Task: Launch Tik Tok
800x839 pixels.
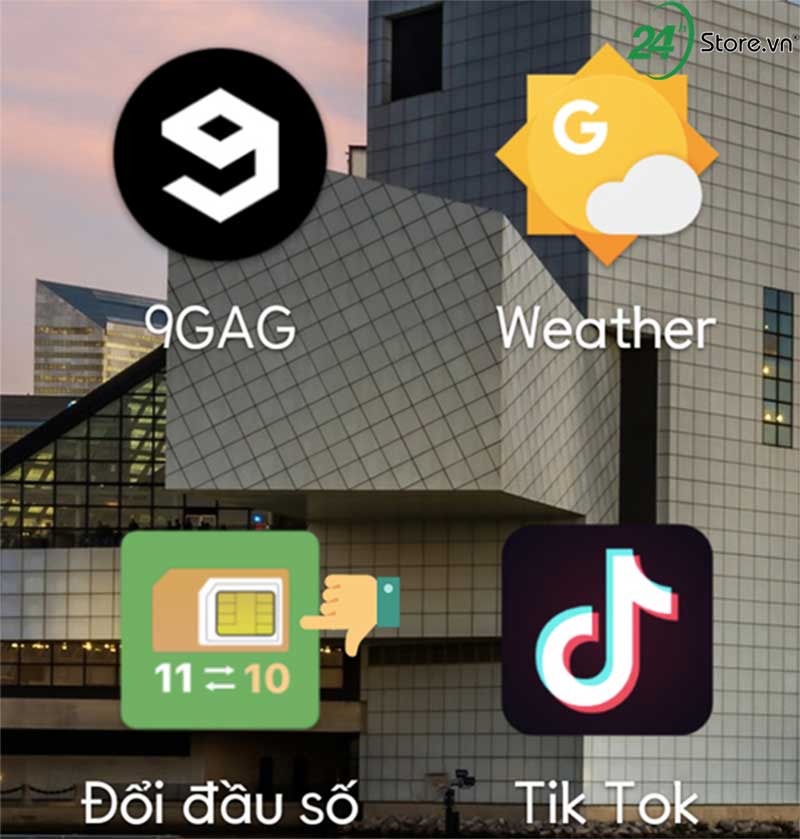Action: point(606,630)
